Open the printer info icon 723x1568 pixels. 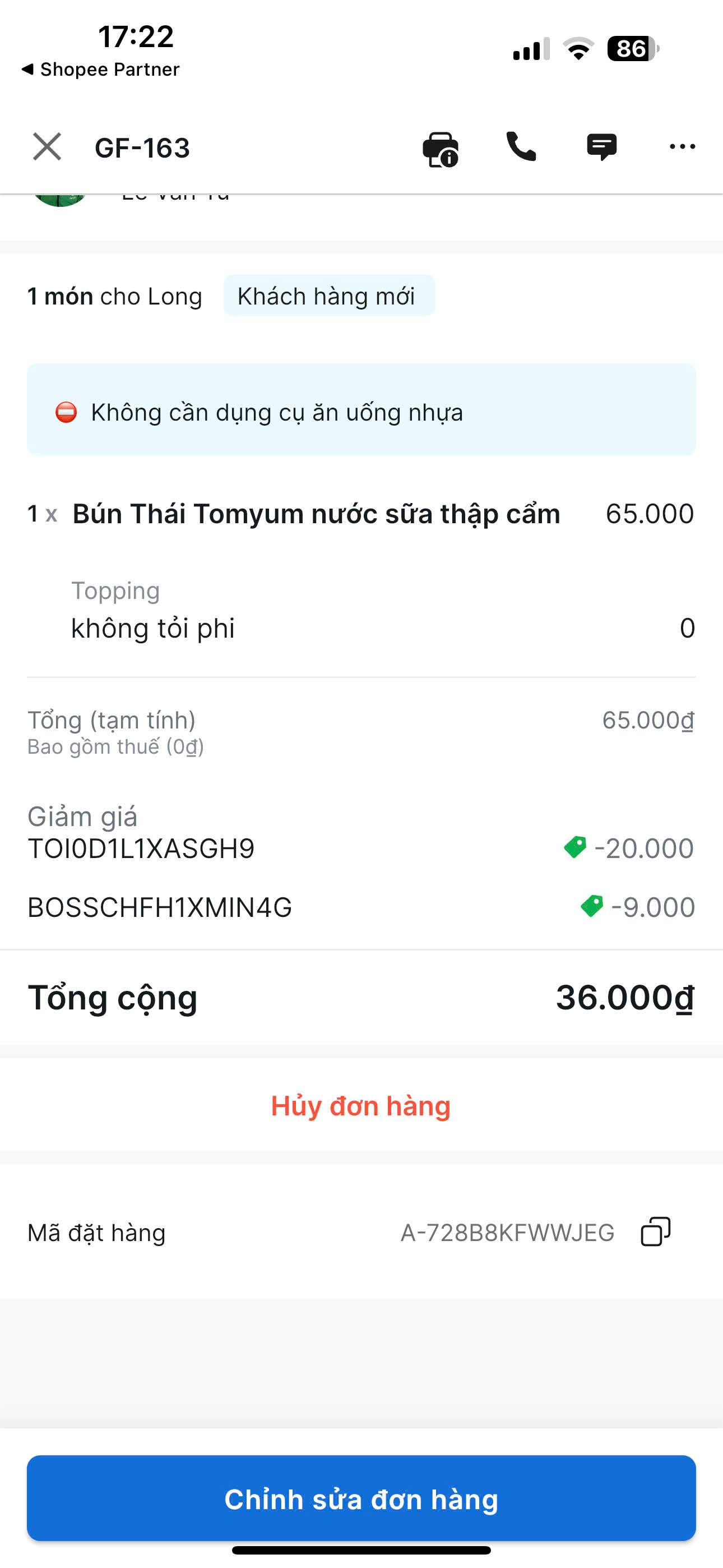(x=440, y=149)
